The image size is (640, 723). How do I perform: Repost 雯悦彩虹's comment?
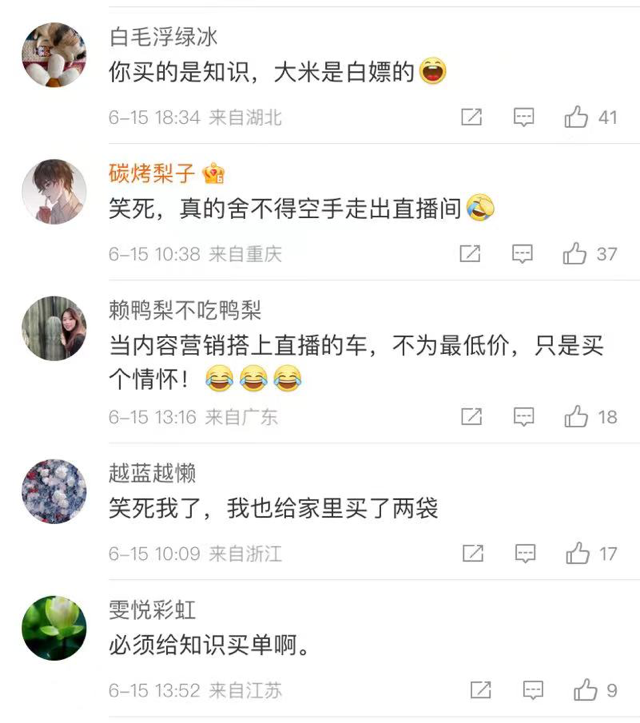[481, 690]
